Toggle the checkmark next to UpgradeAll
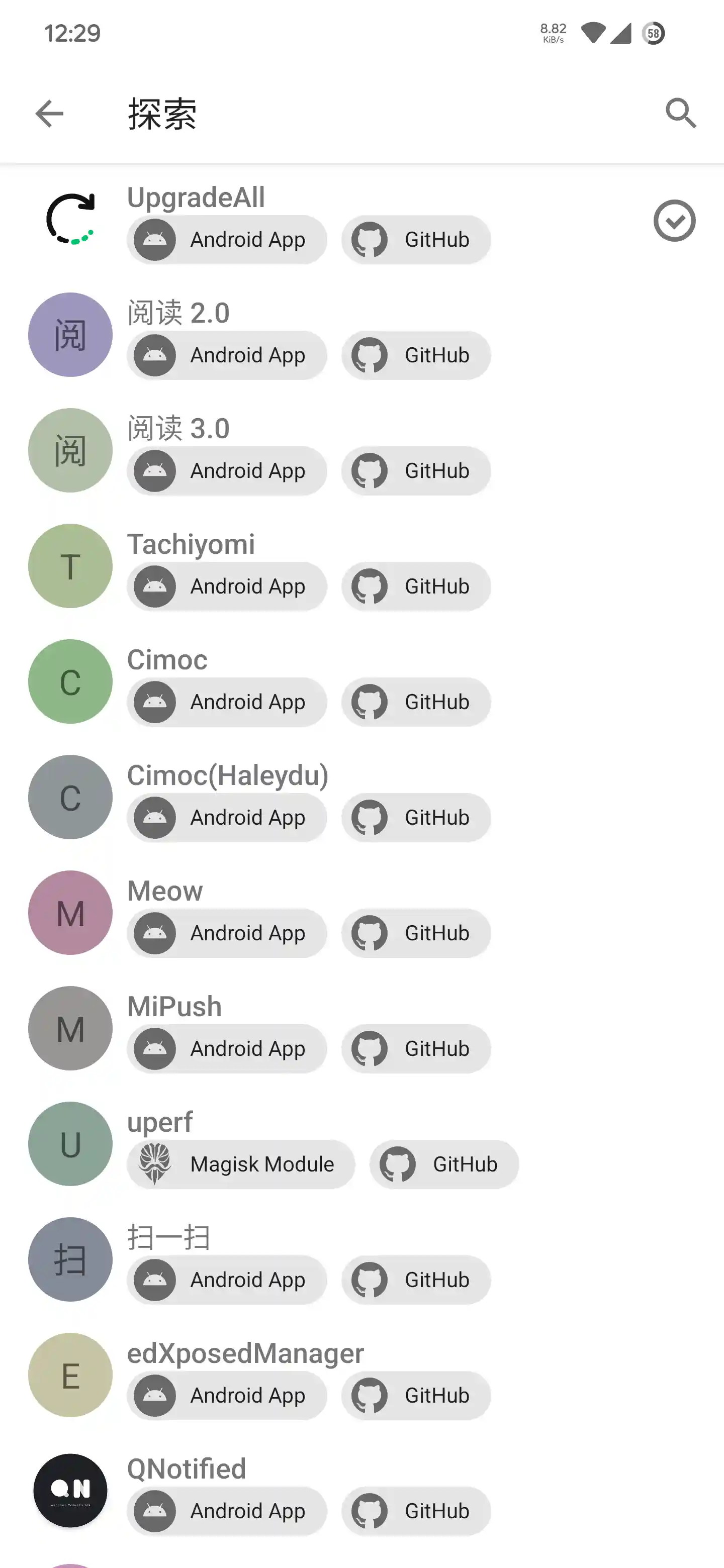 coord(675,220)
